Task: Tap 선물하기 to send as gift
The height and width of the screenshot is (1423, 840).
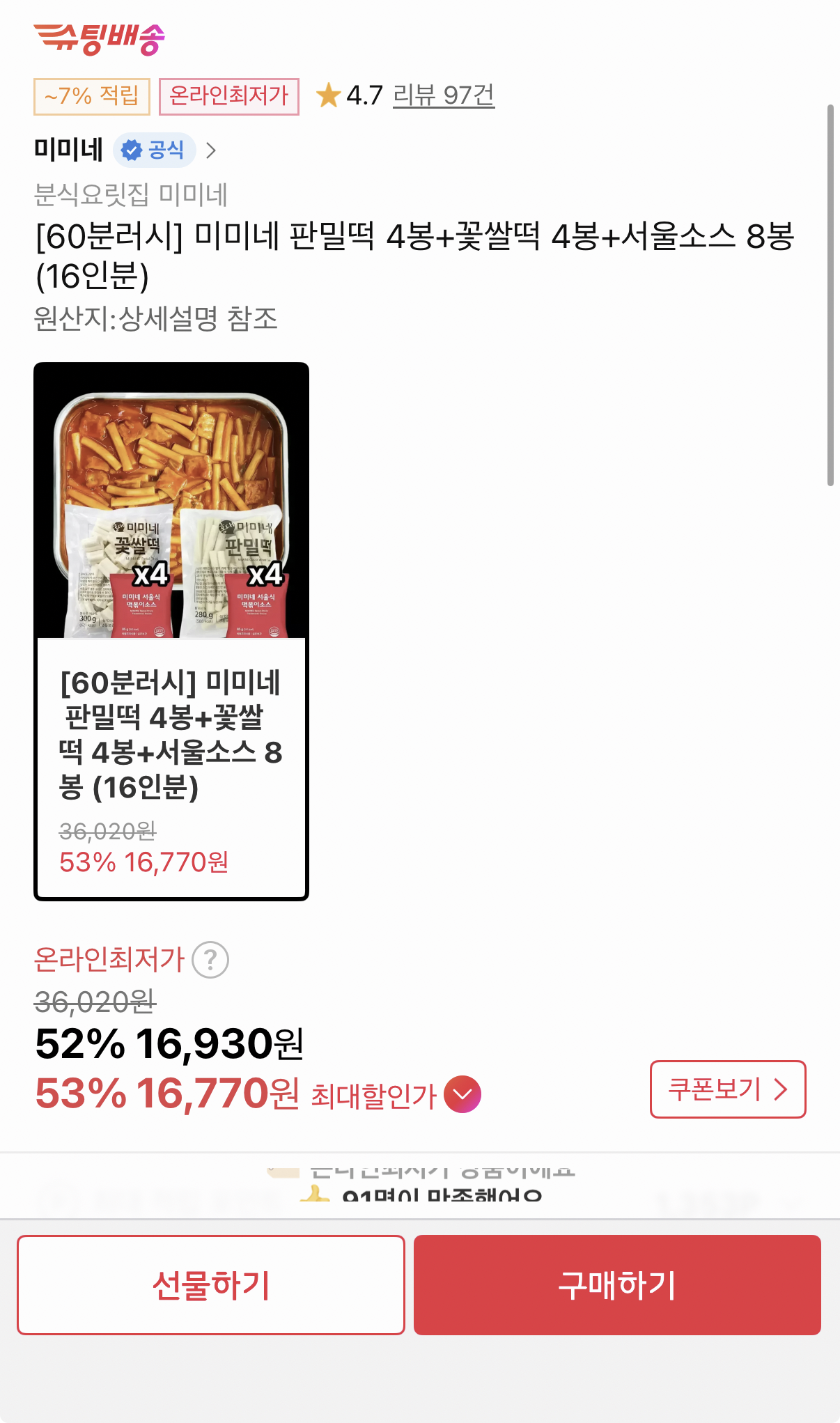Action: click(211, 1285)
